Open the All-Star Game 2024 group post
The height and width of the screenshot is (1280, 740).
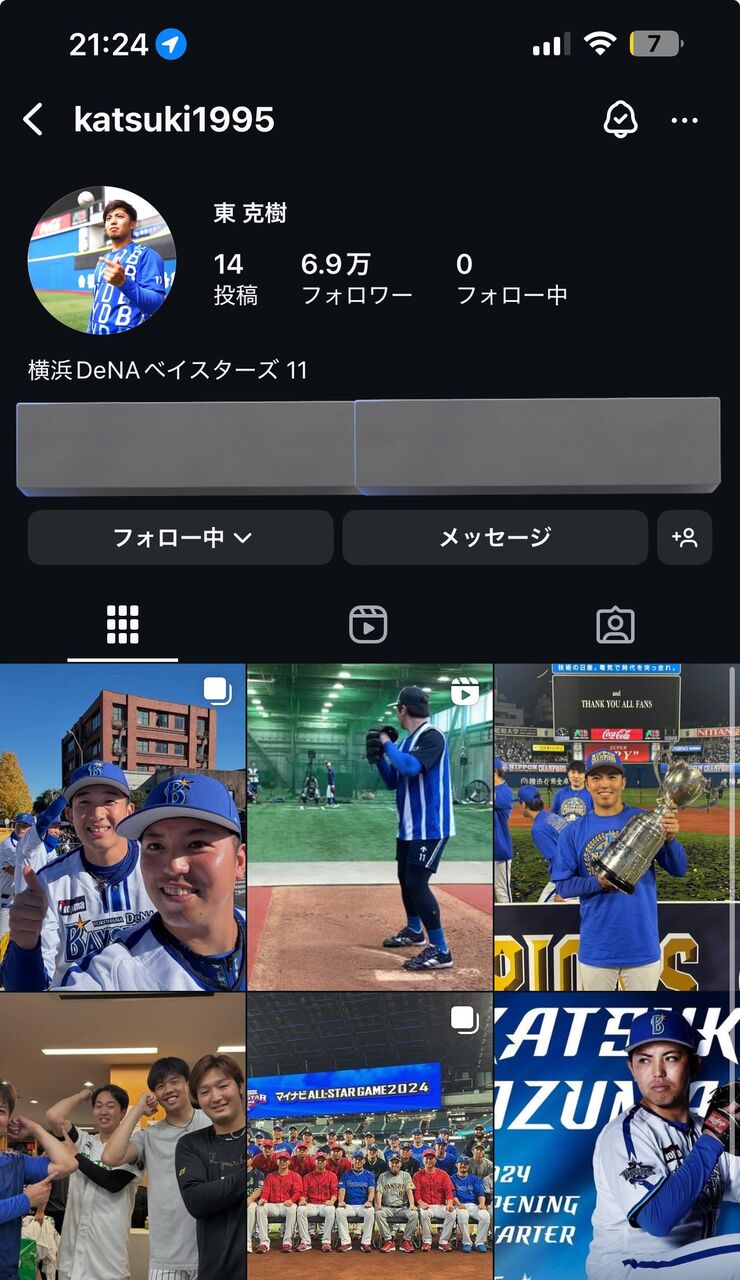tap(369, 1137)
